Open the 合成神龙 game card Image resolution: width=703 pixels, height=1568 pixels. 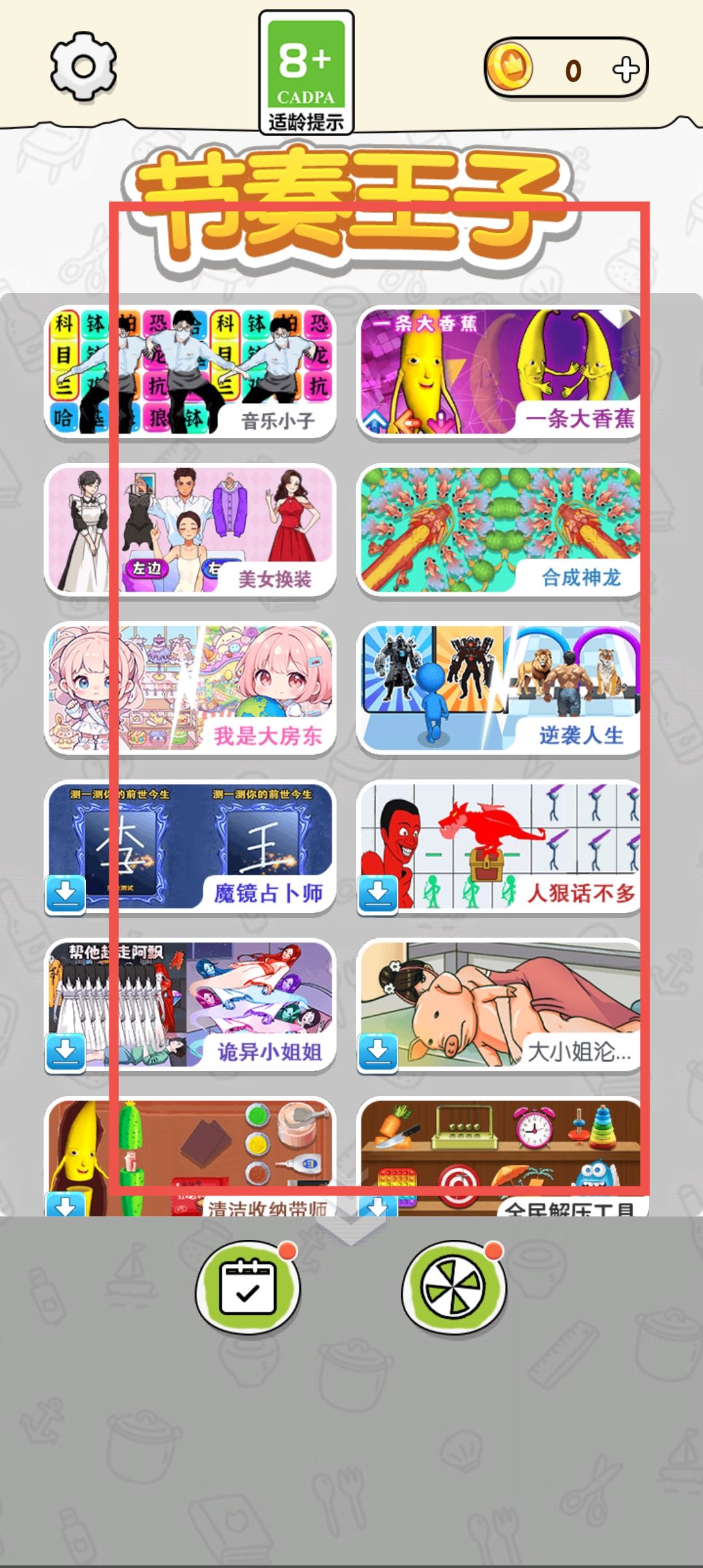click(x=500, y=529)
